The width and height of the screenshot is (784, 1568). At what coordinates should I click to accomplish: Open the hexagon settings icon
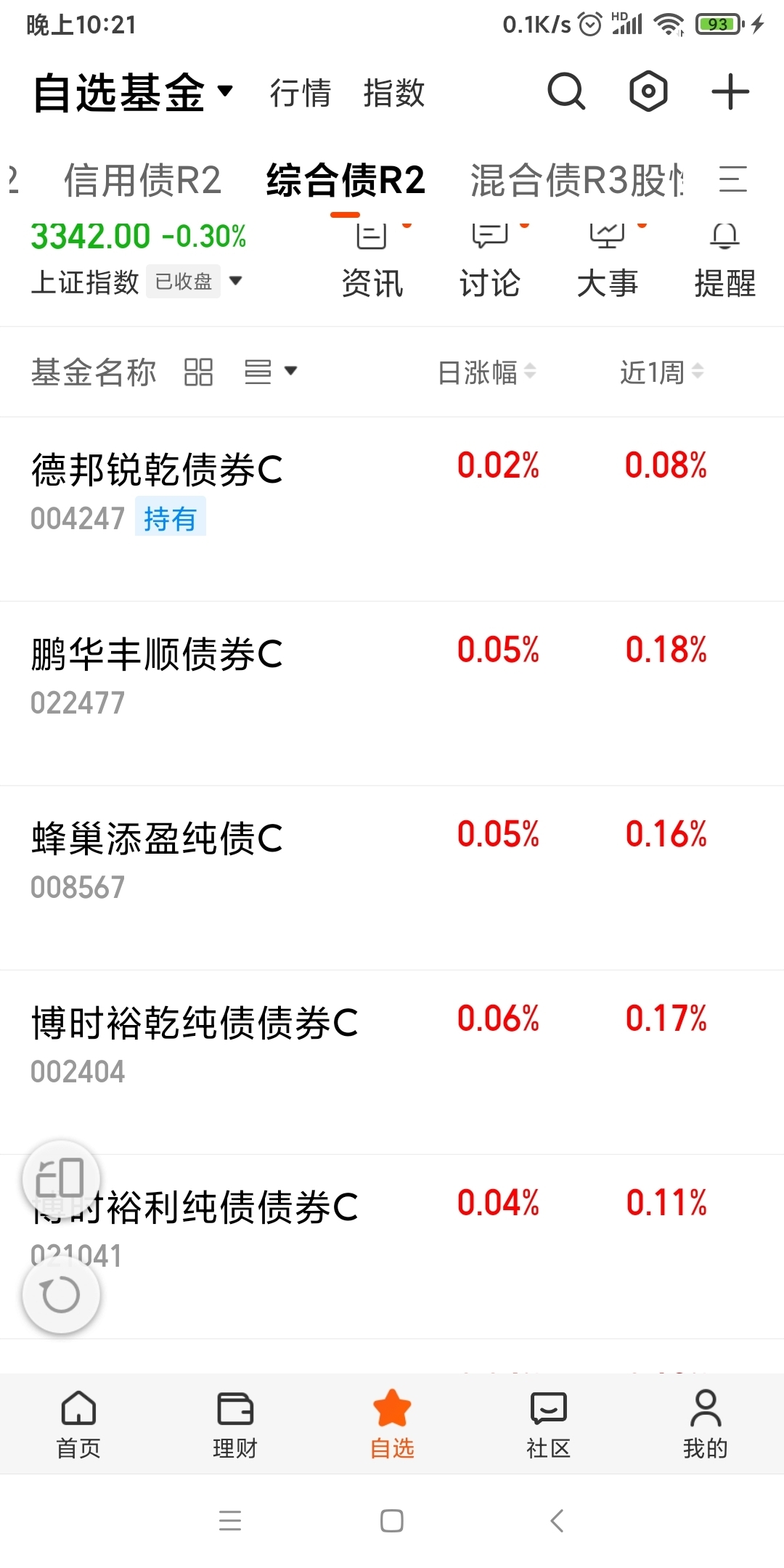pos(648,92)
